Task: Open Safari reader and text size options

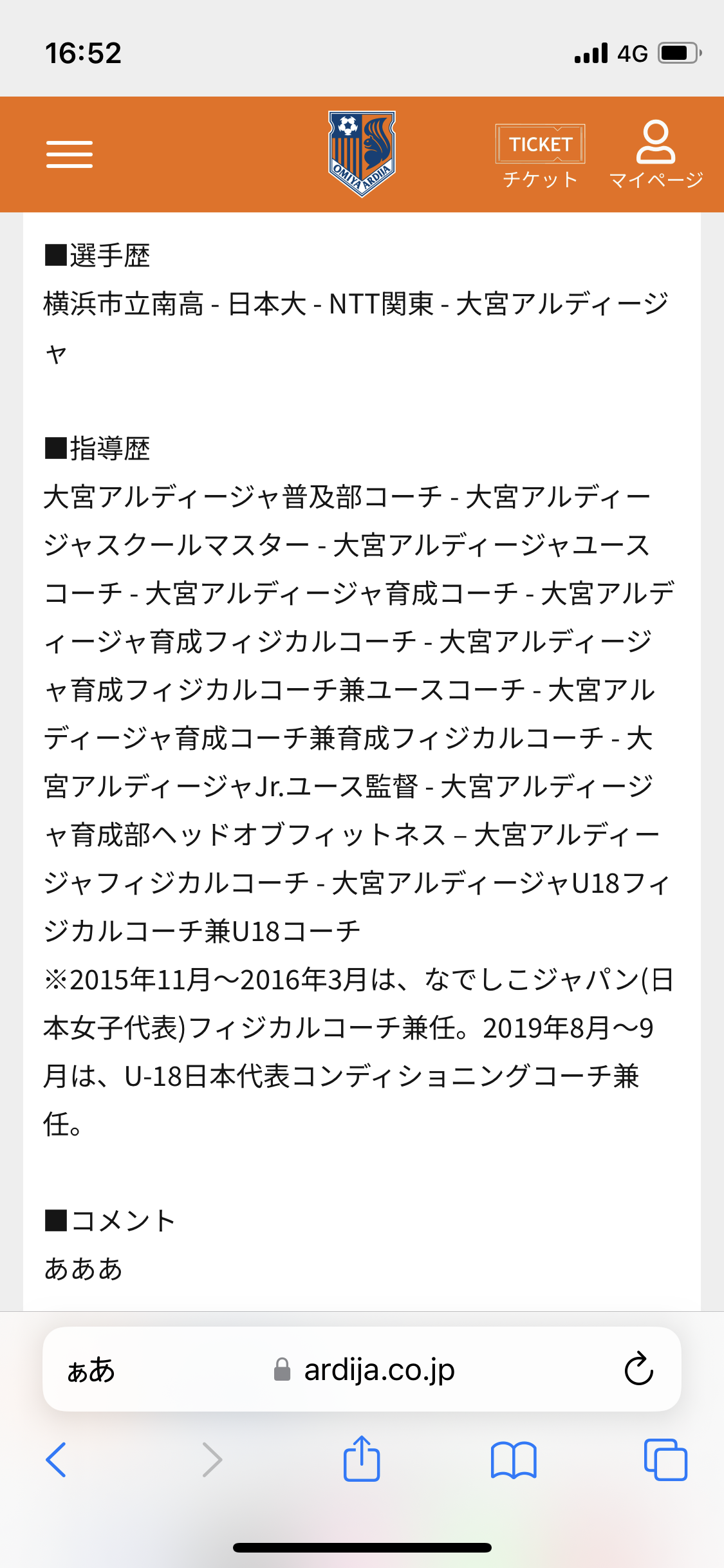Action: [91, 1370]
